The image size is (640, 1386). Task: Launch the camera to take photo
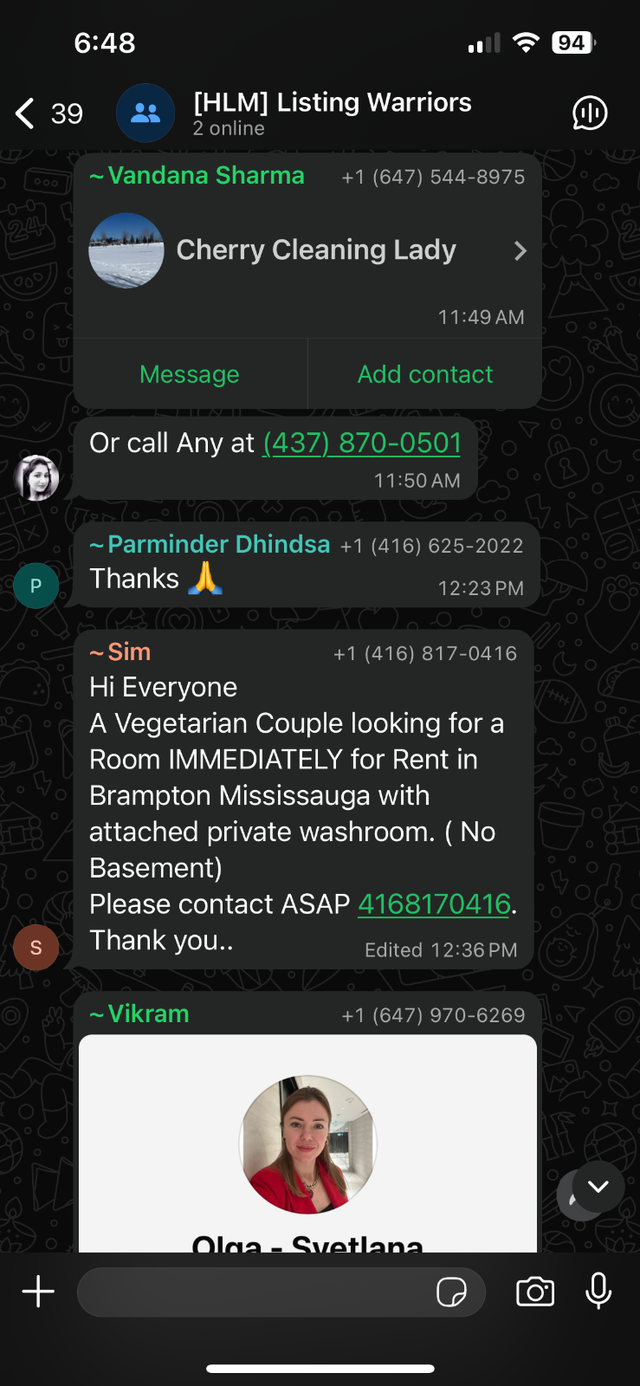pos(535,1292)
